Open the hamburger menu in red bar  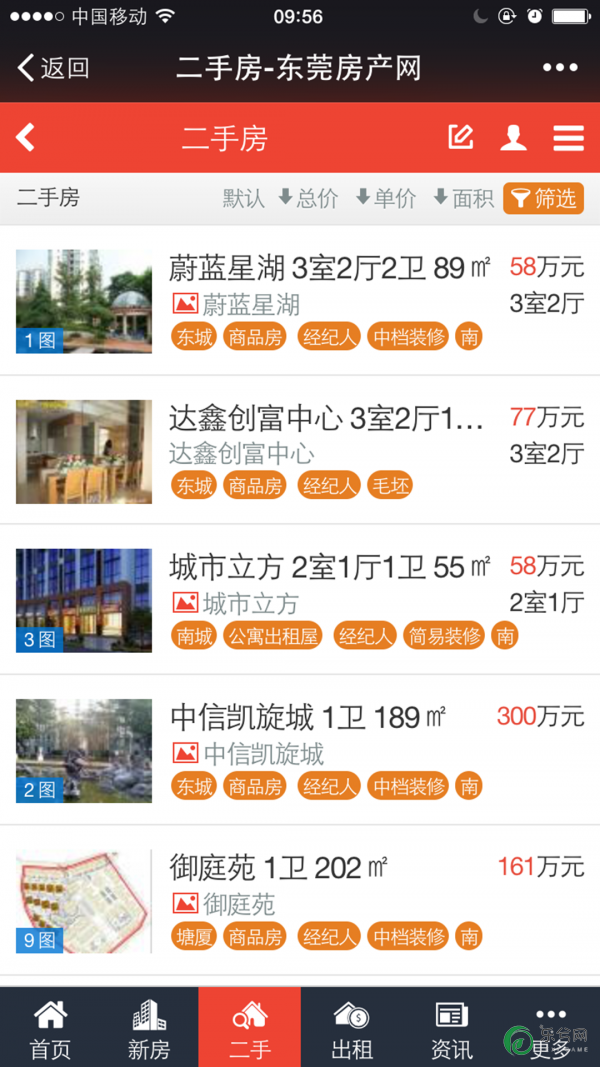tap(568, 138)
